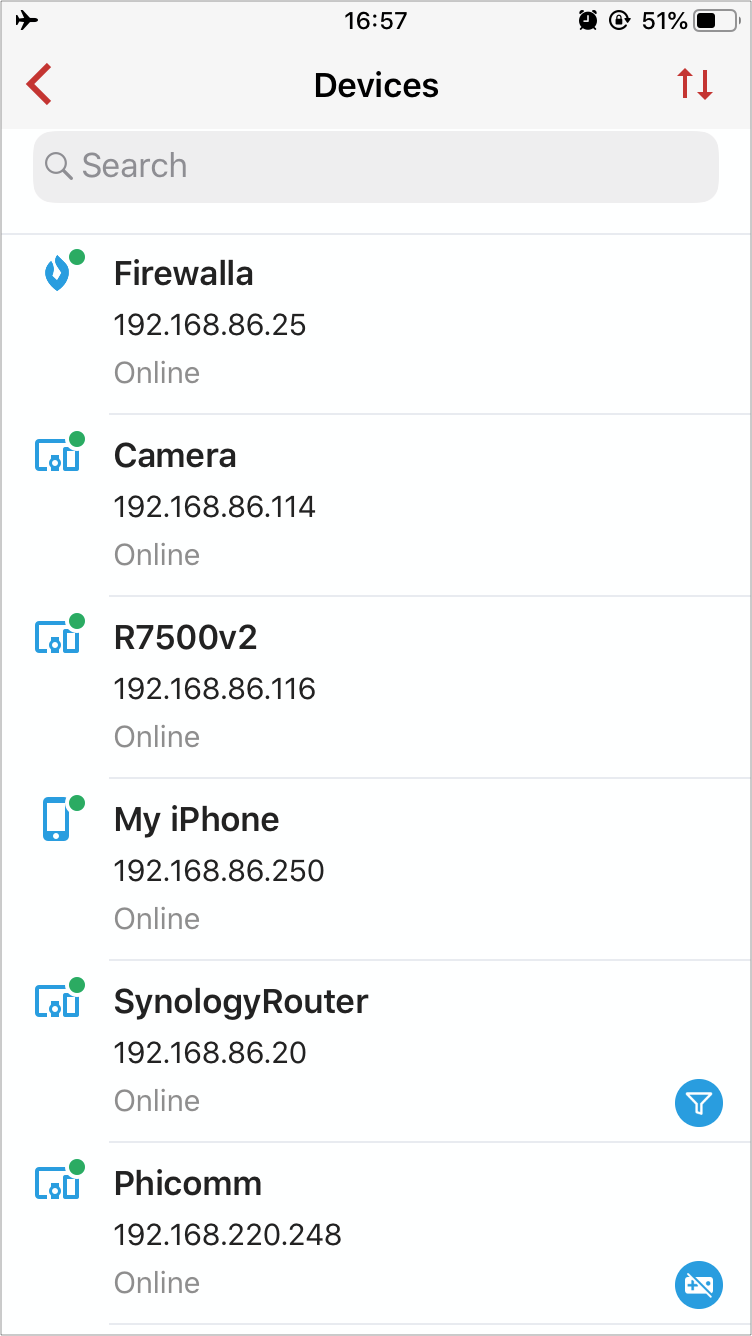752x1336 pixels.
Task: Tap the device Search field
Action: pos(376,166)
